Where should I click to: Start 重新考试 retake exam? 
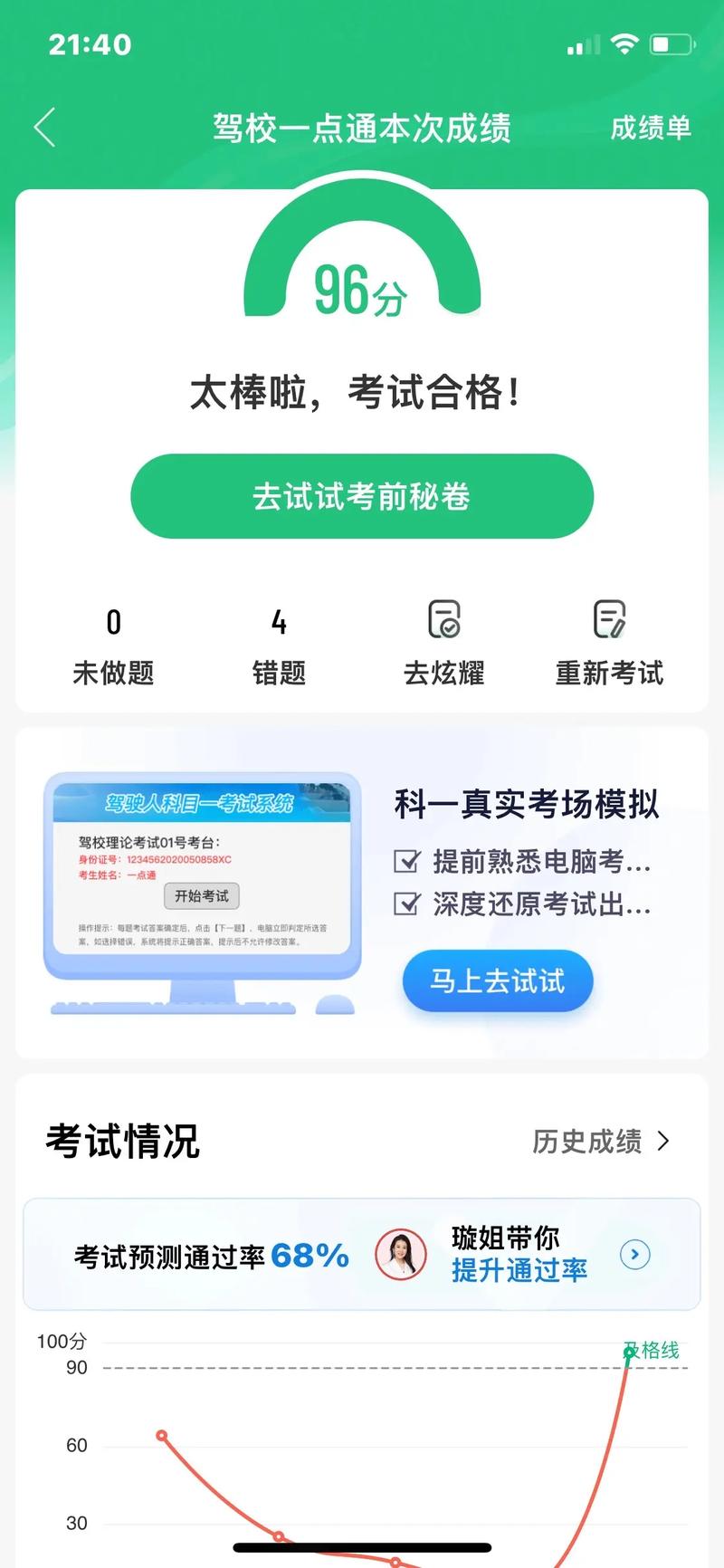[x=609, y=645]
